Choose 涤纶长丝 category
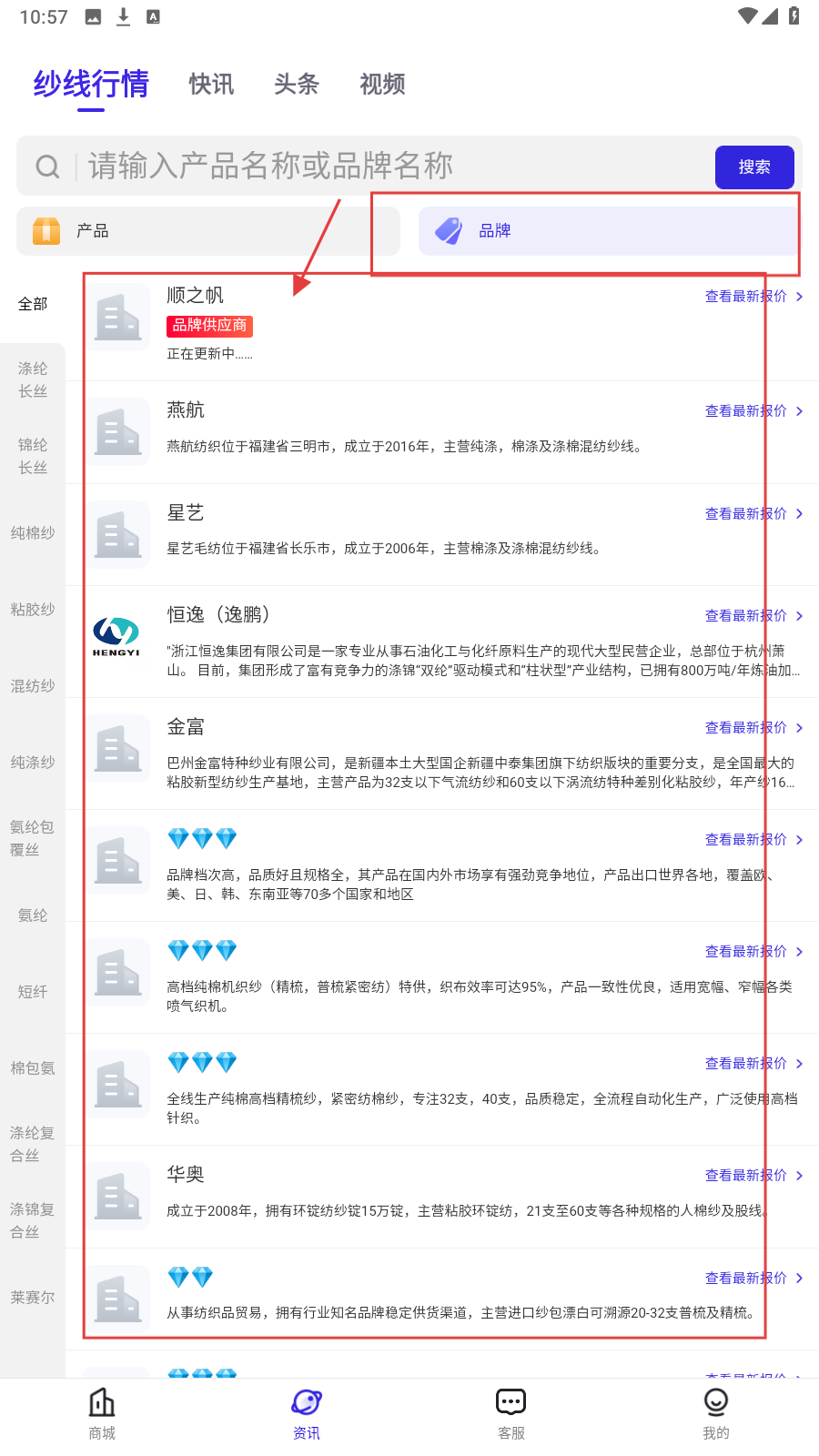The image size is (819, 1456). pos(33,380)
